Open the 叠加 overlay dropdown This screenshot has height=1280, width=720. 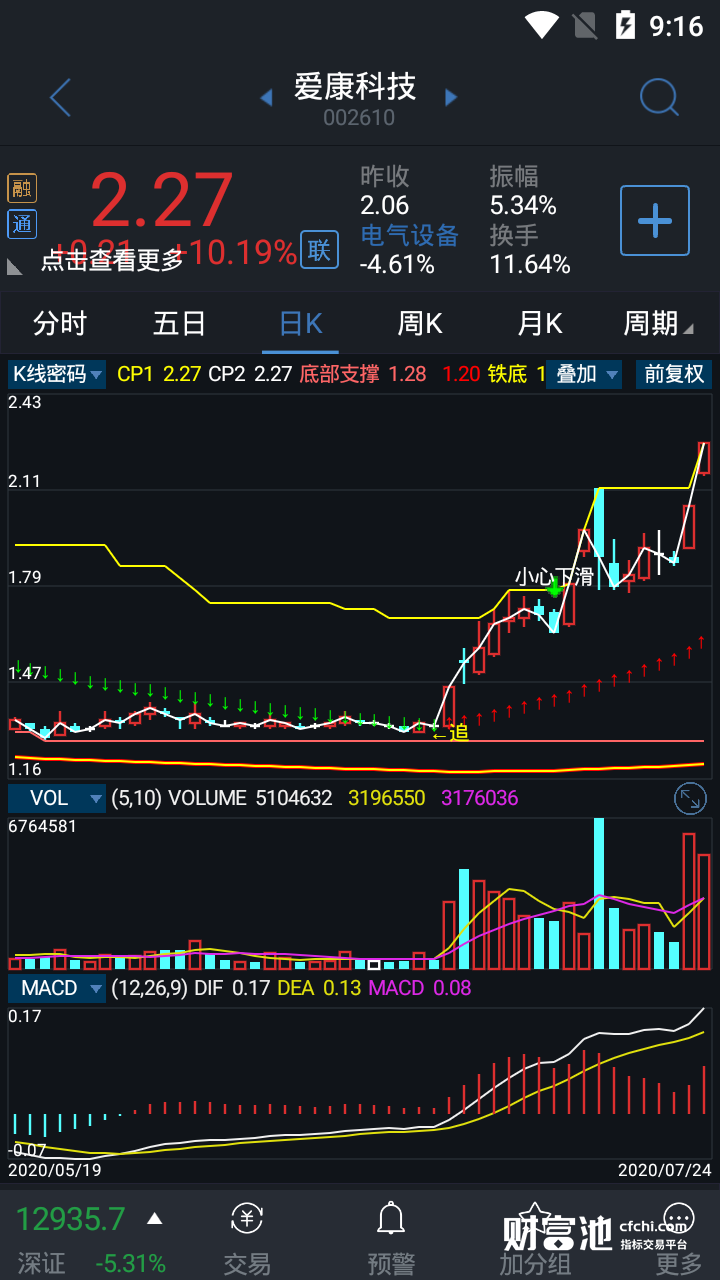[x=585, y=375]
